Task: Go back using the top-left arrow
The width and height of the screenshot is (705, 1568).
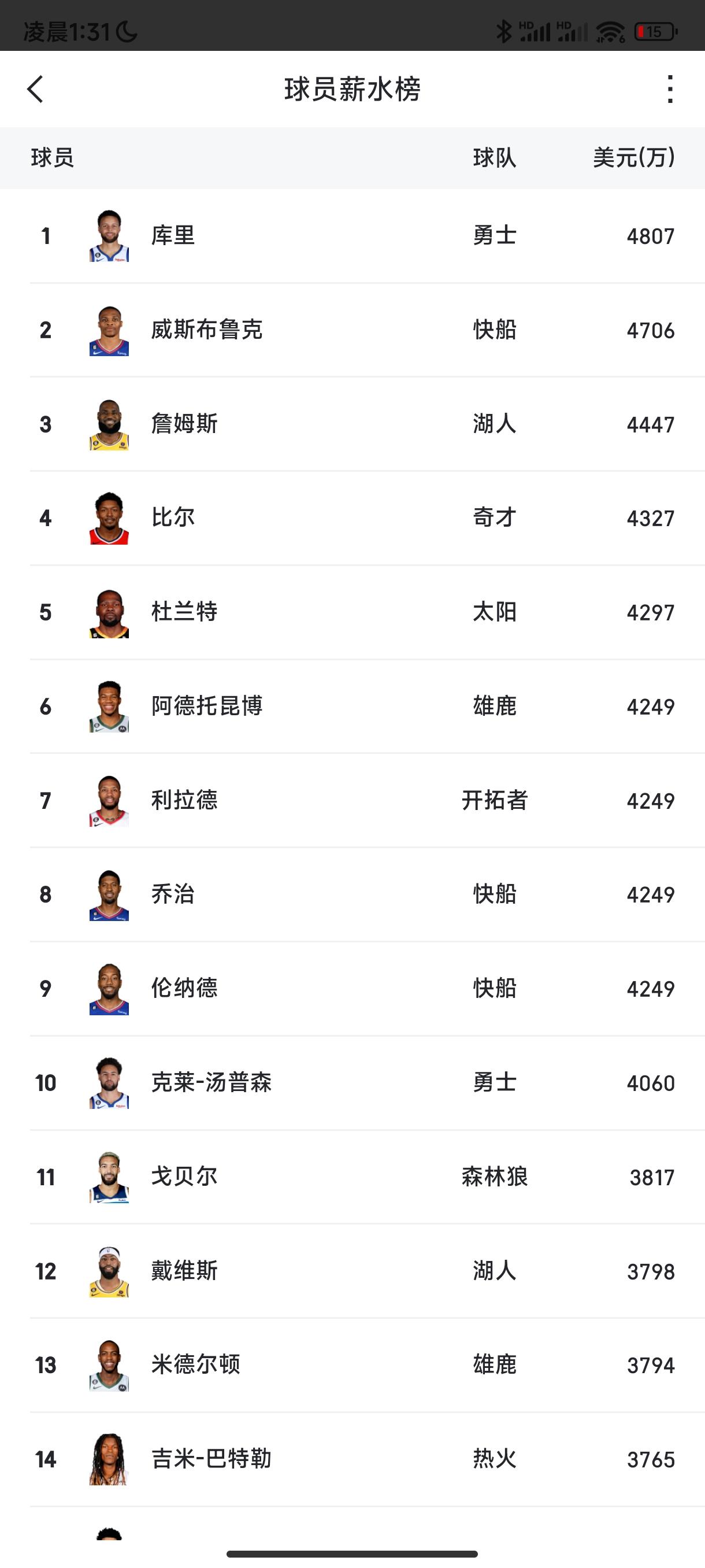Action: click(35, 90)
